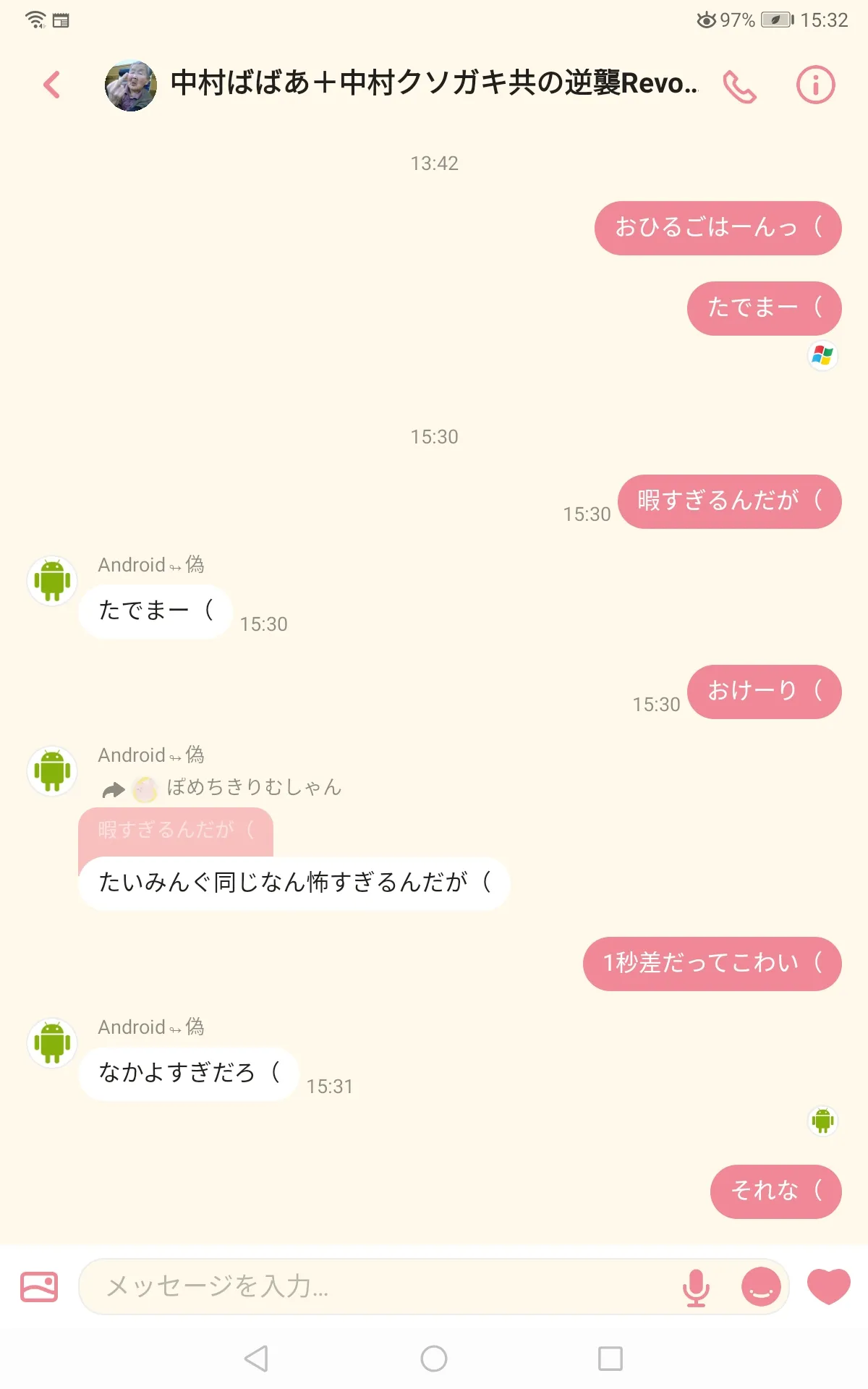This screenshot has width=868, height=1389.
Task: Send a heart reaction
Action: click(829, 1286)
